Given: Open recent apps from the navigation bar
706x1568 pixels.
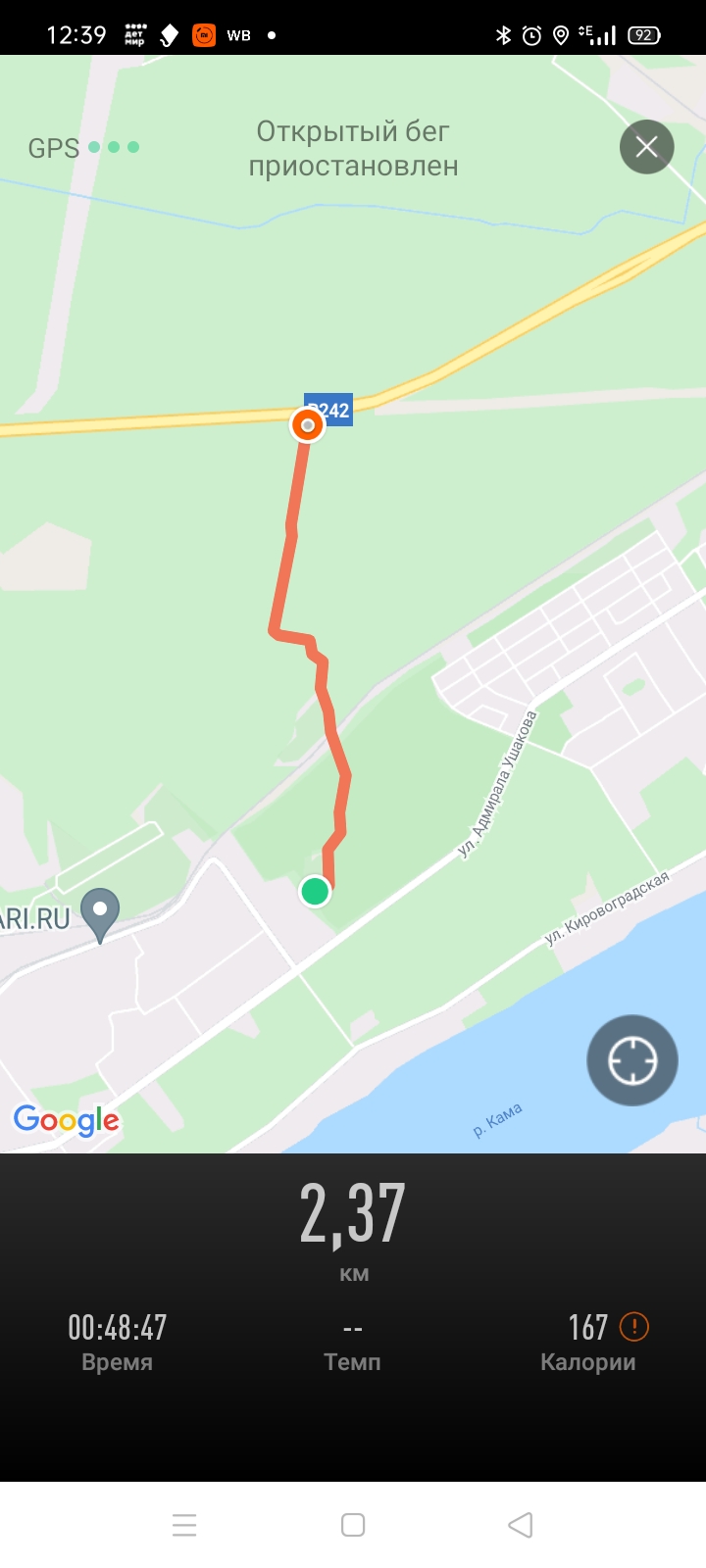Looking at the screenshot, I should pos(184,1525).
